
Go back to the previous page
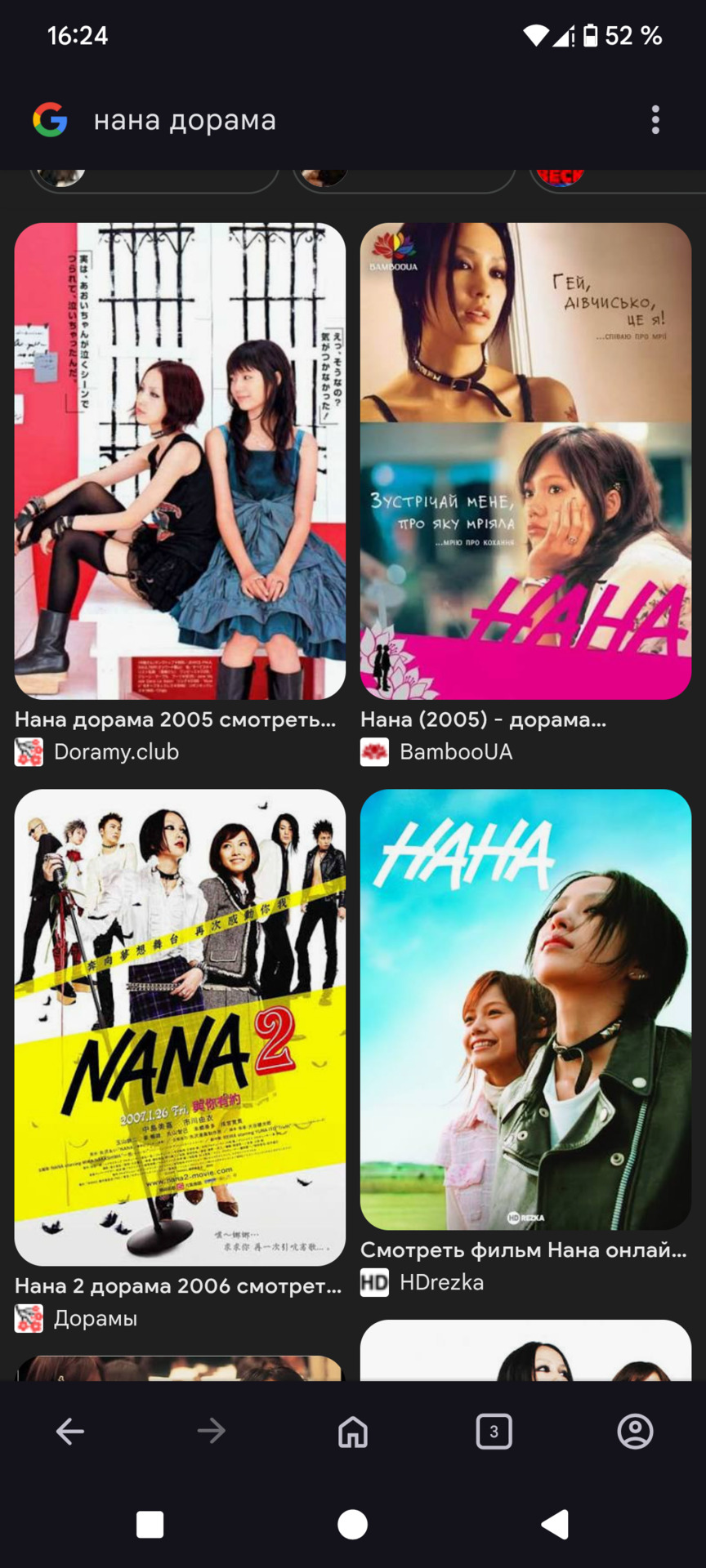70,1431
